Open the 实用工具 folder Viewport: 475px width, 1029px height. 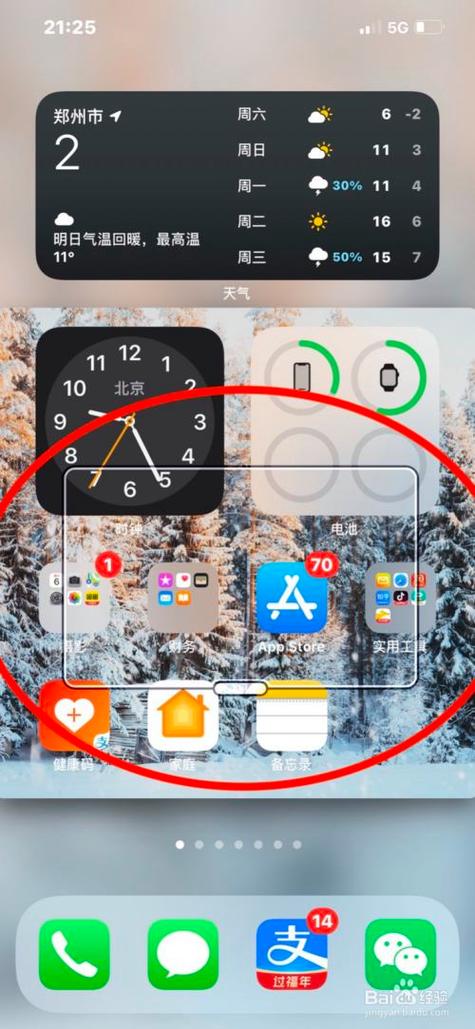coord(400,597)
